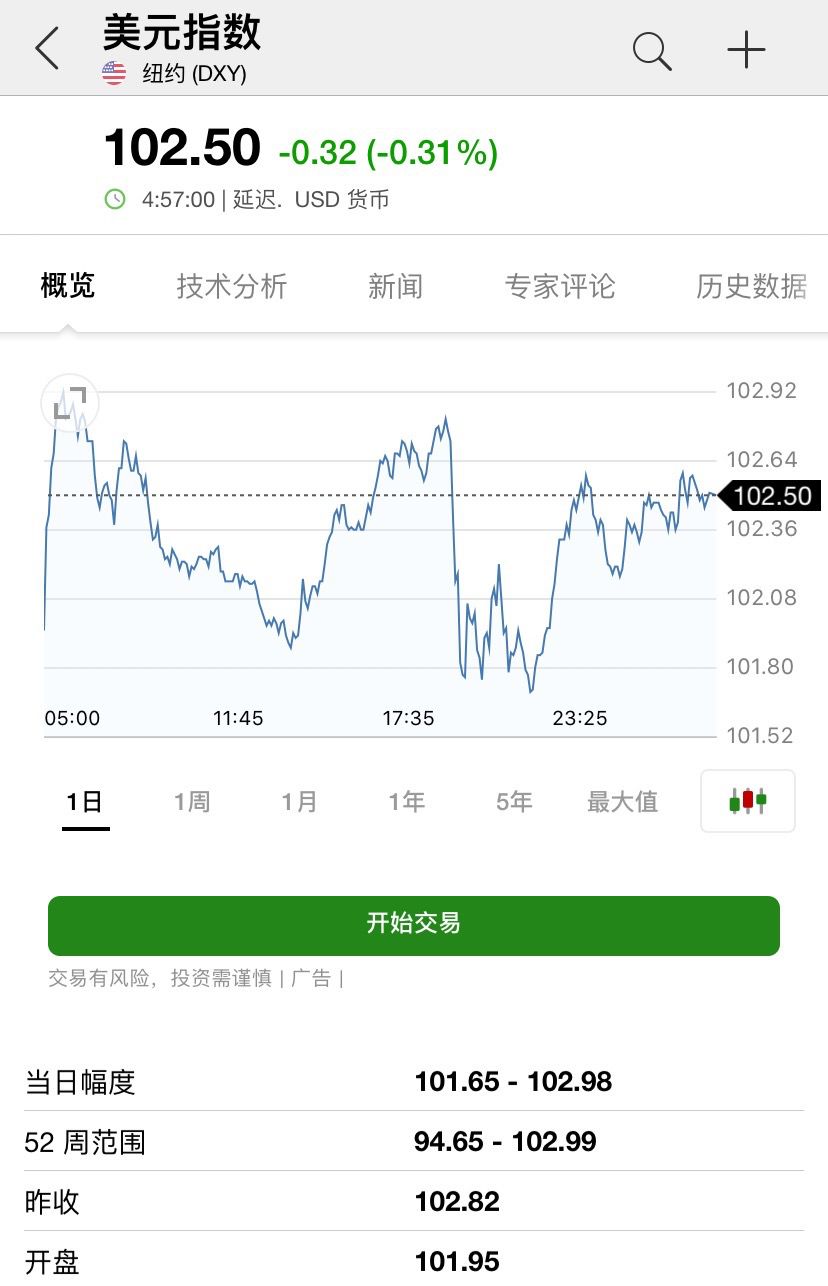Select the 1月 range option
Image resolution: width=828 pixels, height=1286 pixels.
point(299,800)
